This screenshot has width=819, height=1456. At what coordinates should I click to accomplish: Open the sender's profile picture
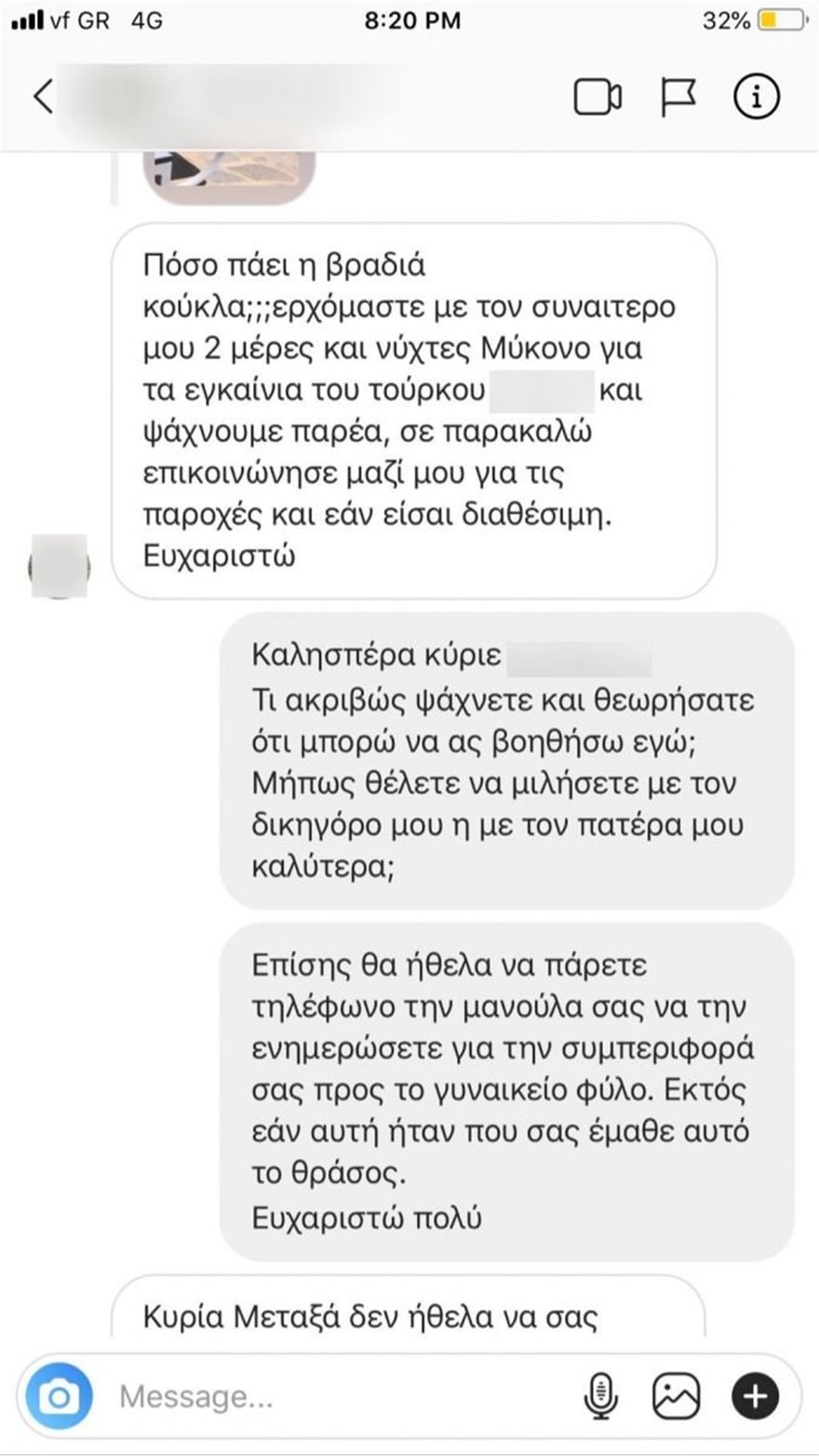coord(59,565)
